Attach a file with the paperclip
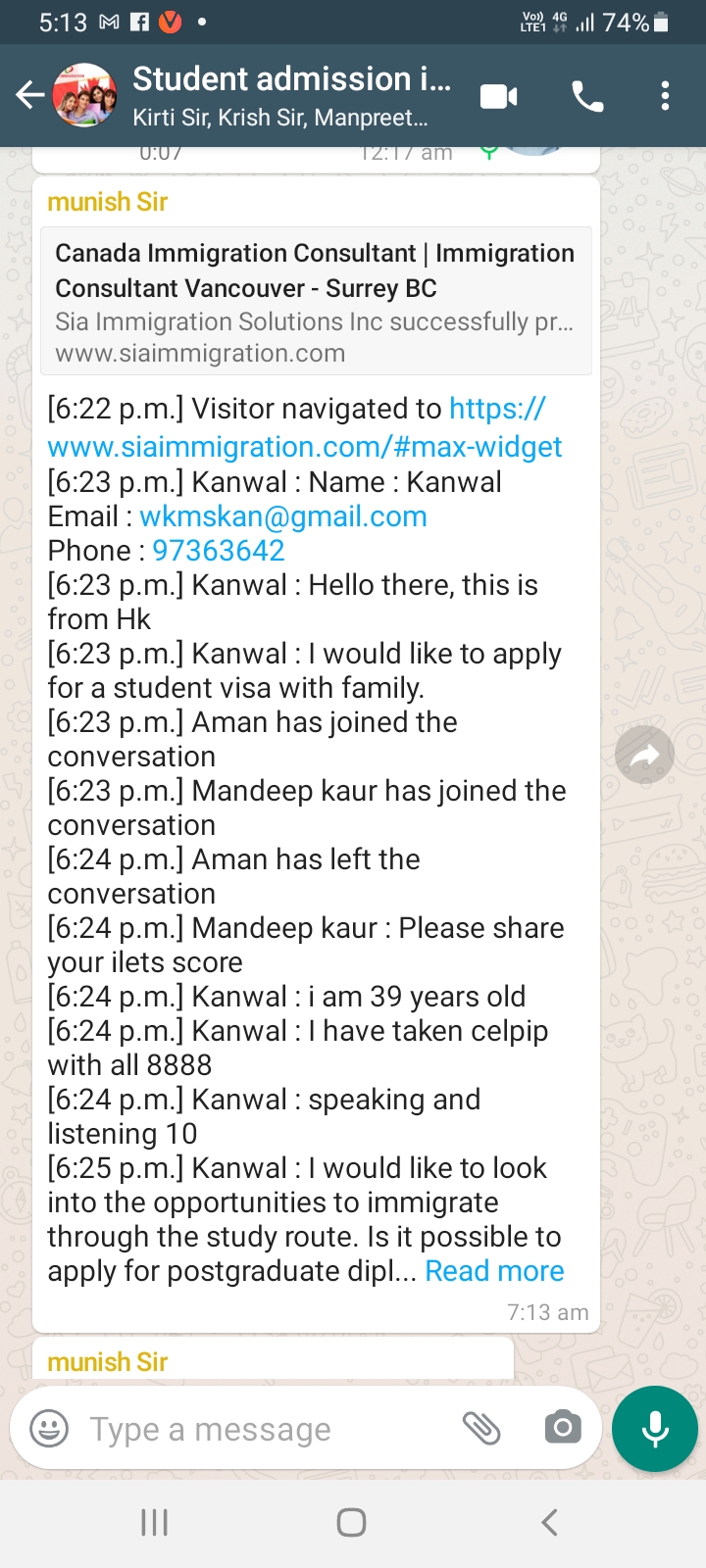Viewport: 706px width, 1568px height. pos(481,1428)
